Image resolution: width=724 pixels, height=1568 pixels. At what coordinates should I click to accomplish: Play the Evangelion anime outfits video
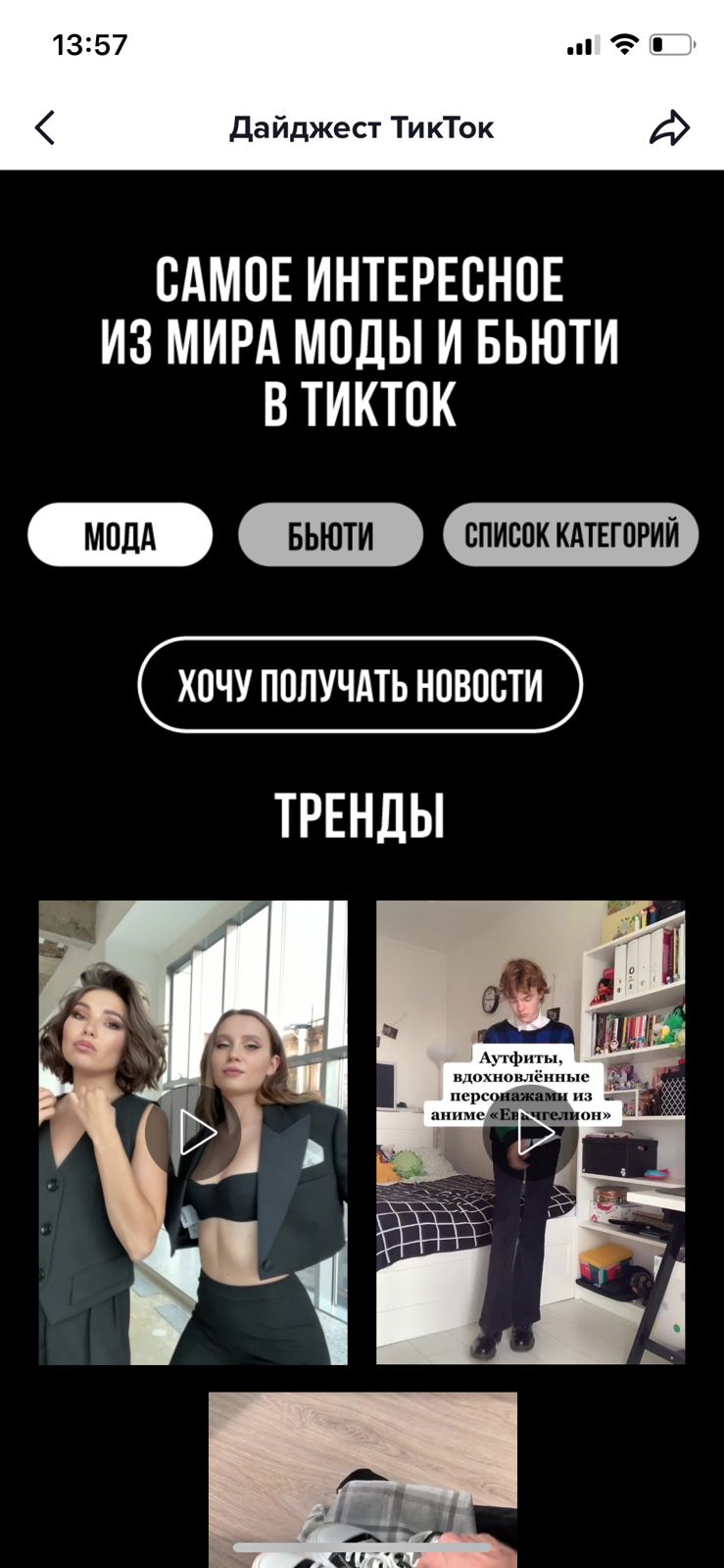click(531, 1133)
